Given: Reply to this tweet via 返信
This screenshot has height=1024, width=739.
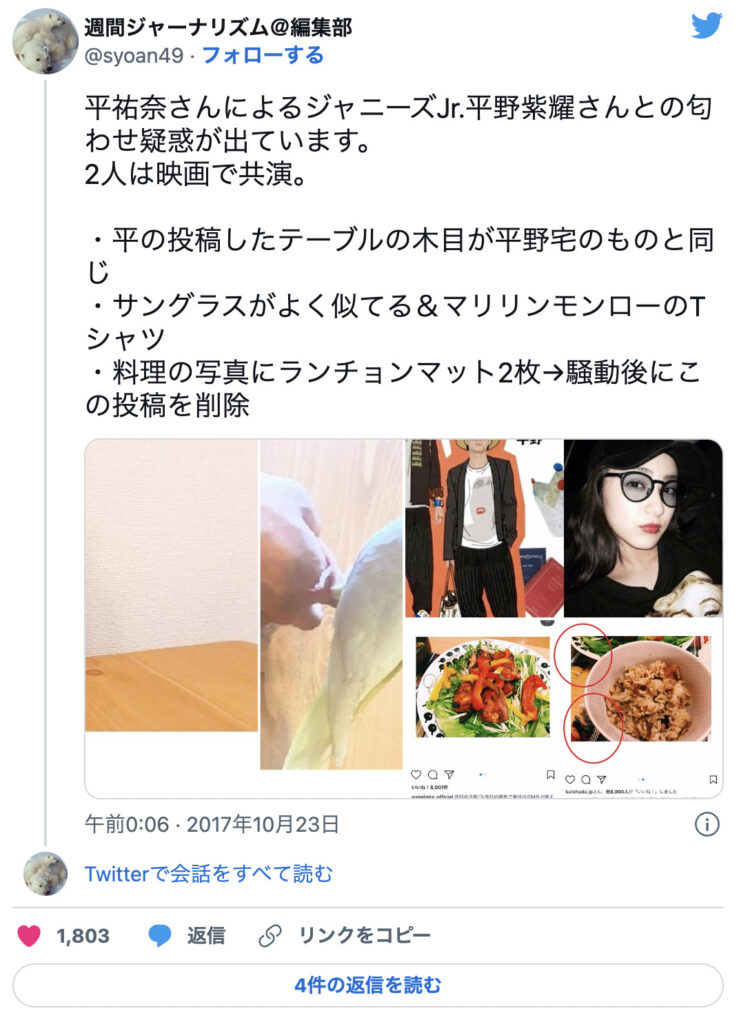Looking at the screenshot, I should (187, 936).
